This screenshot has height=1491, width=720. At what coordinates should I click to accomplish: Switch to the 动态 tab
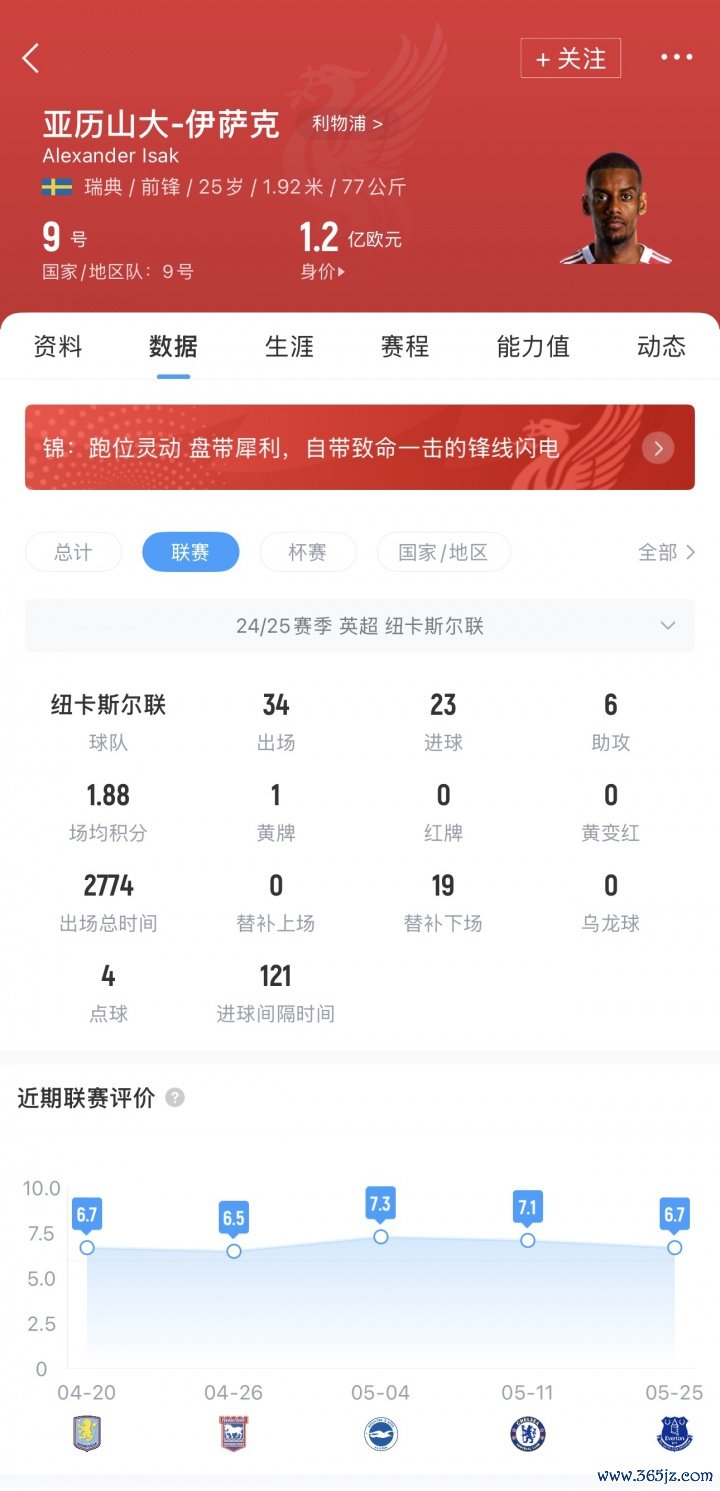[661, 346]
